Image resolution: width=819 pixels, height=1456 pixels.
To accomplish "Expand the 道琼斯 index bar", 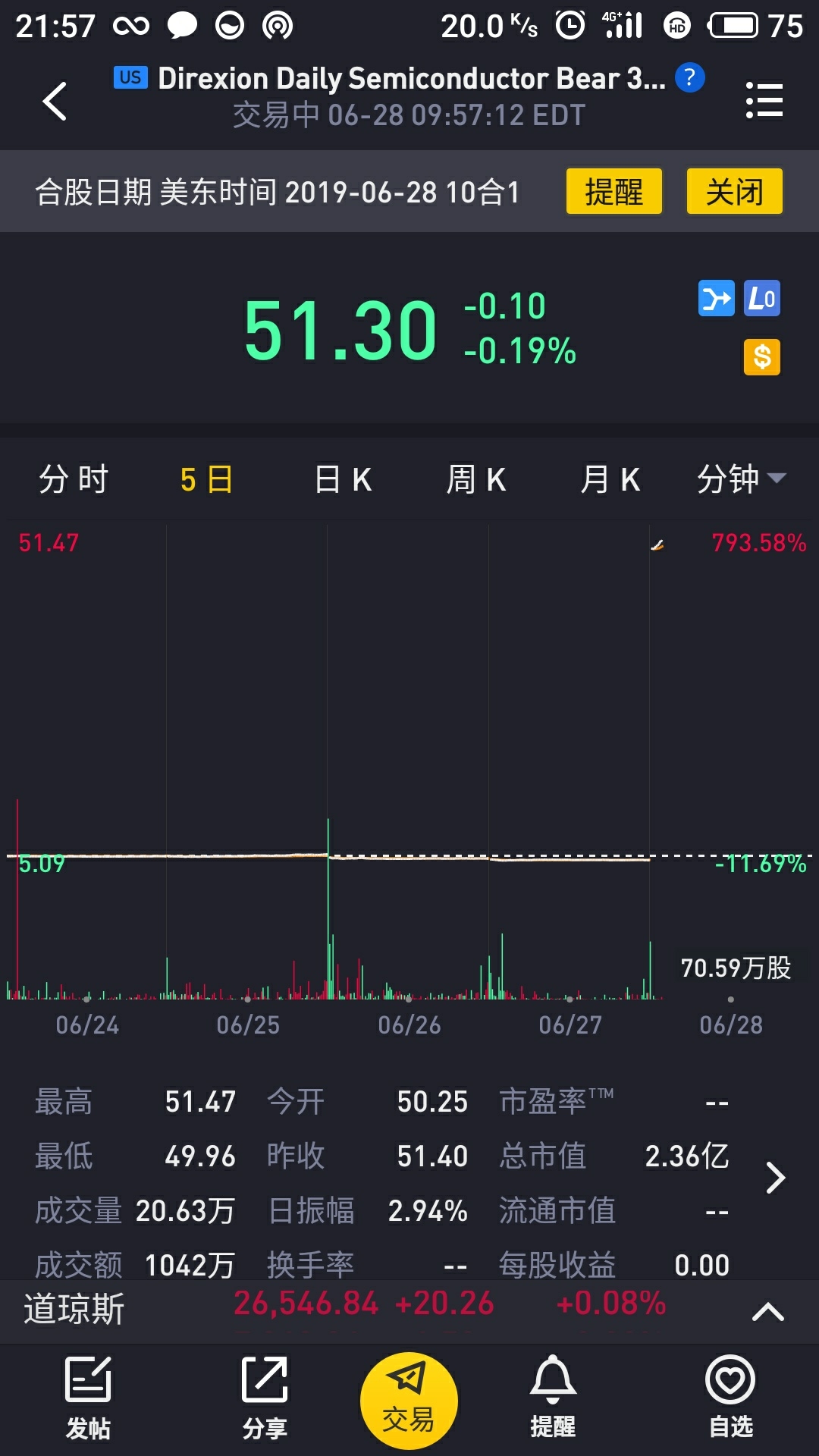I will pyautogui.click(x=767, y=1312).
